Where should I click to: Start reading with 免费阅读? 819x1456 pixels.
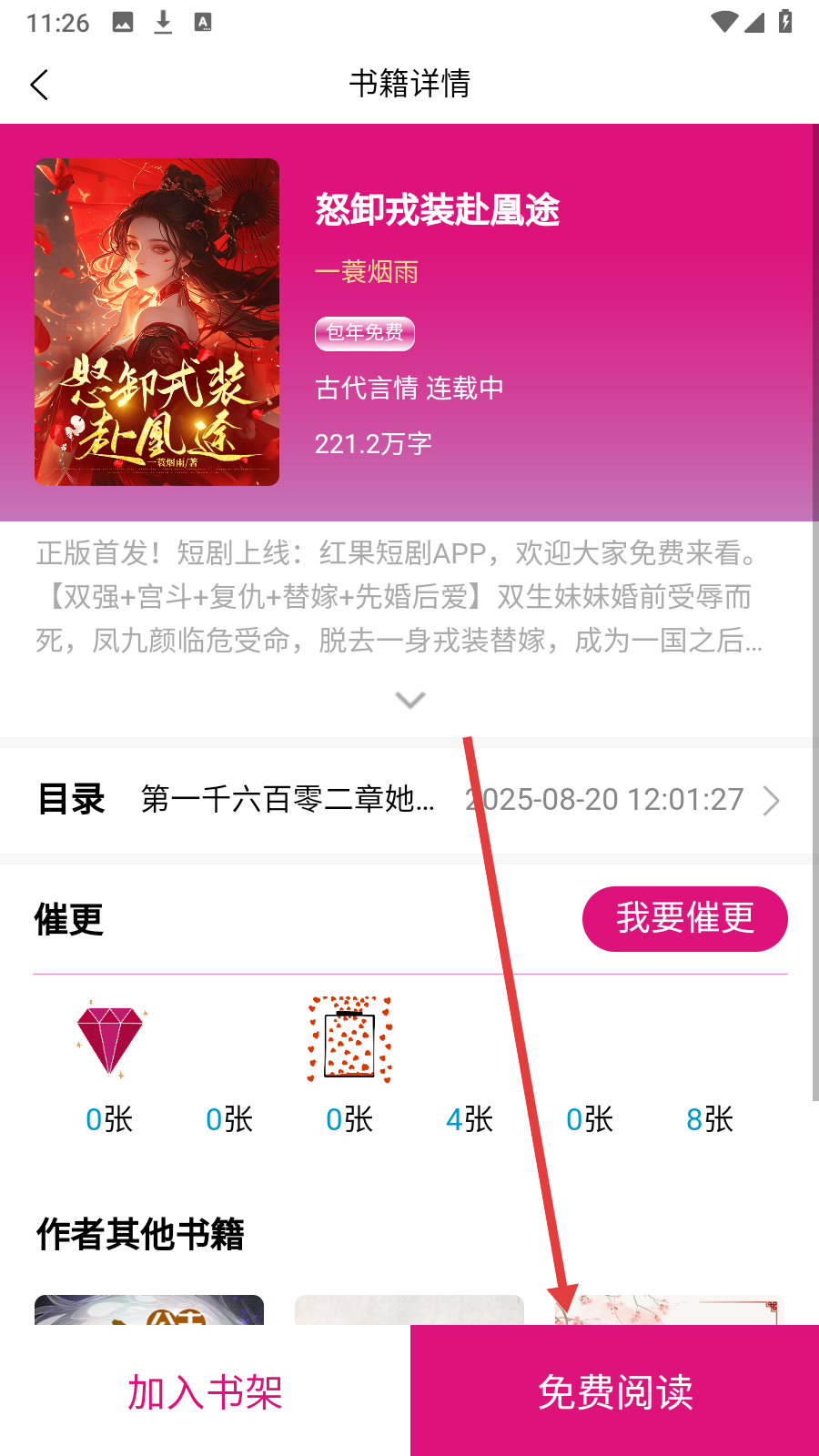(615, 1391)
